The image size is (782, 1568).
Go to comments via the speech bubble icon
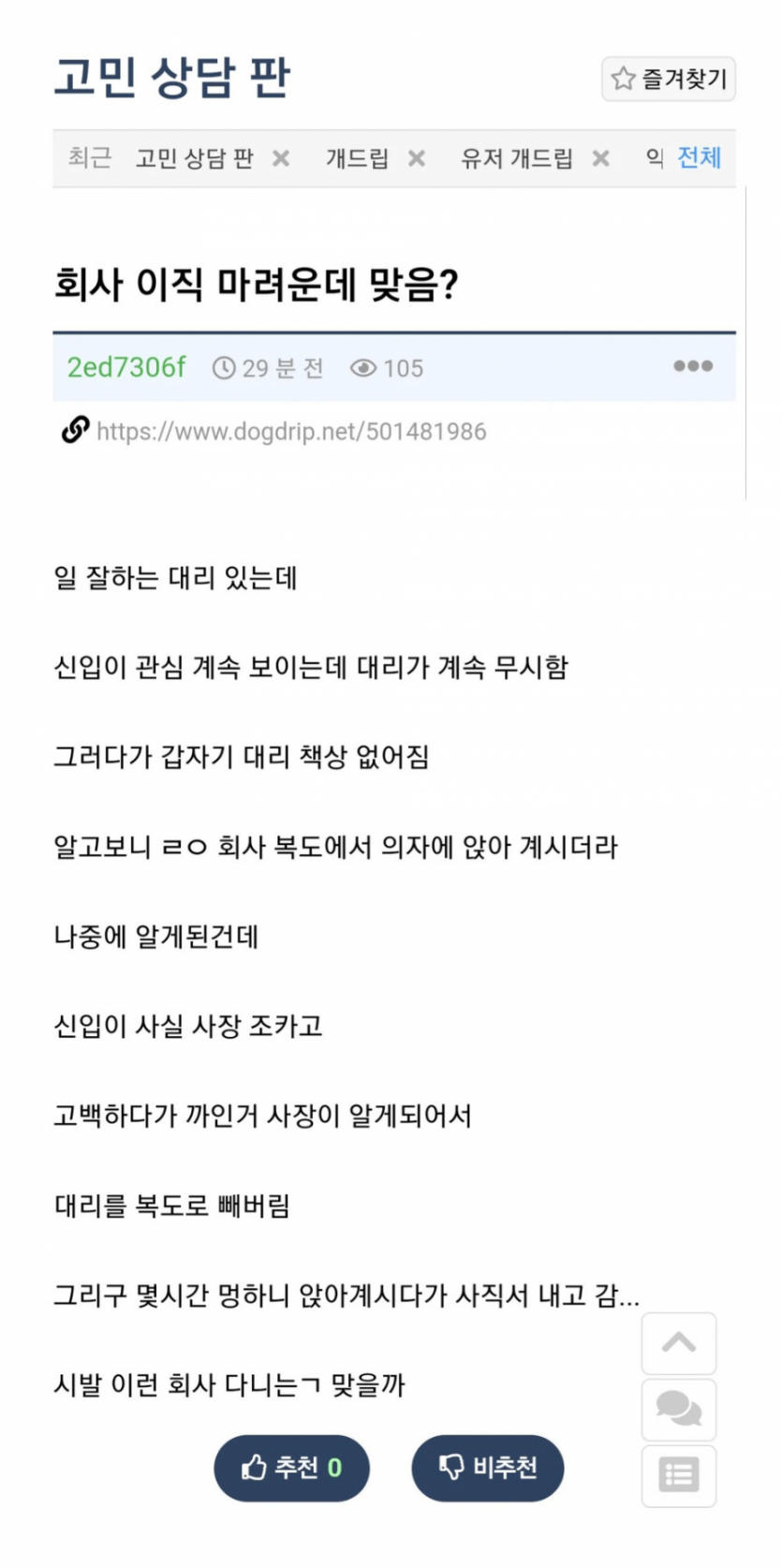679,1409
